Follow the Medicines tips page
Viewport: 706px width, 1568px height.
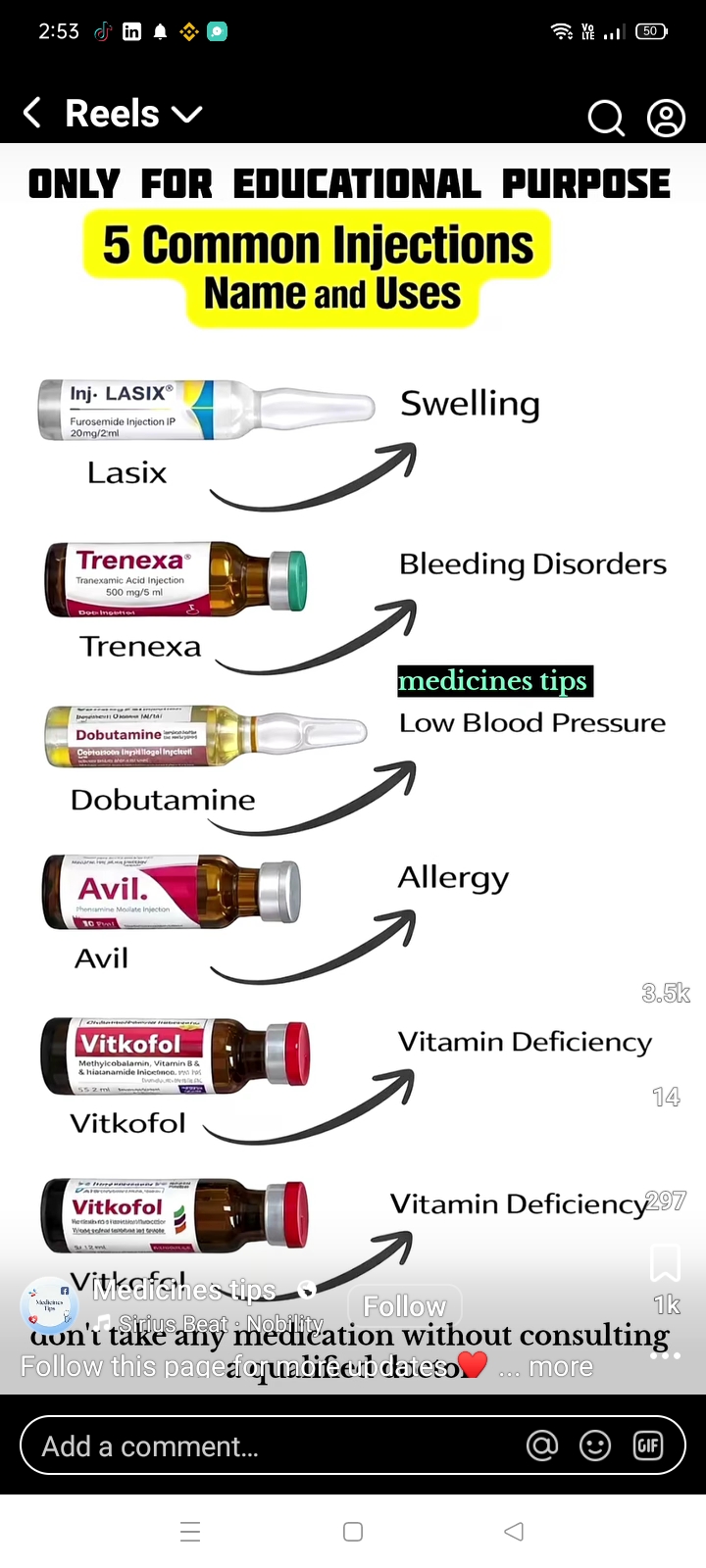[x=404, y=1305]
